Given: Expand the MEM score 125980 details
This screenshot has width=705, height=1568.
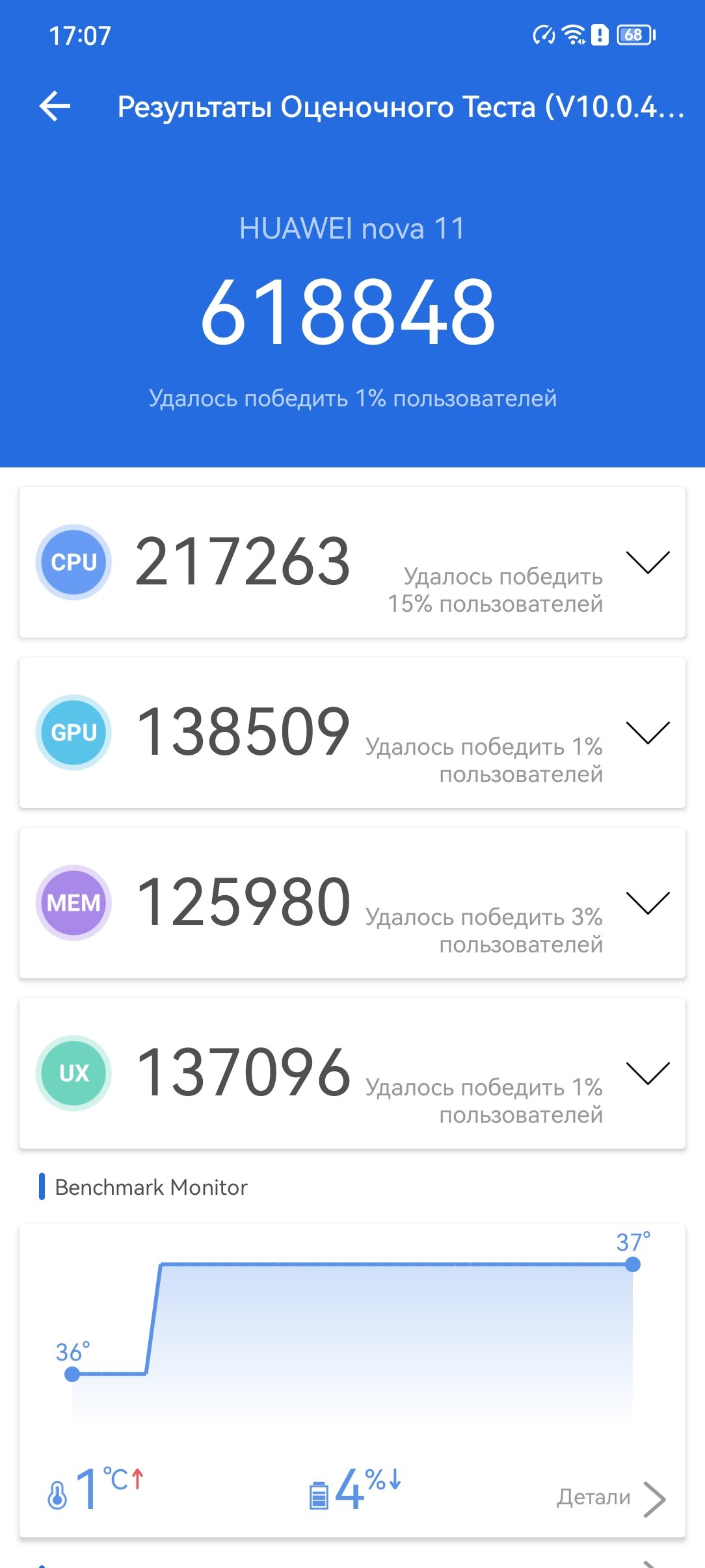Looking at the screenshot, I should tap(647, 903).
